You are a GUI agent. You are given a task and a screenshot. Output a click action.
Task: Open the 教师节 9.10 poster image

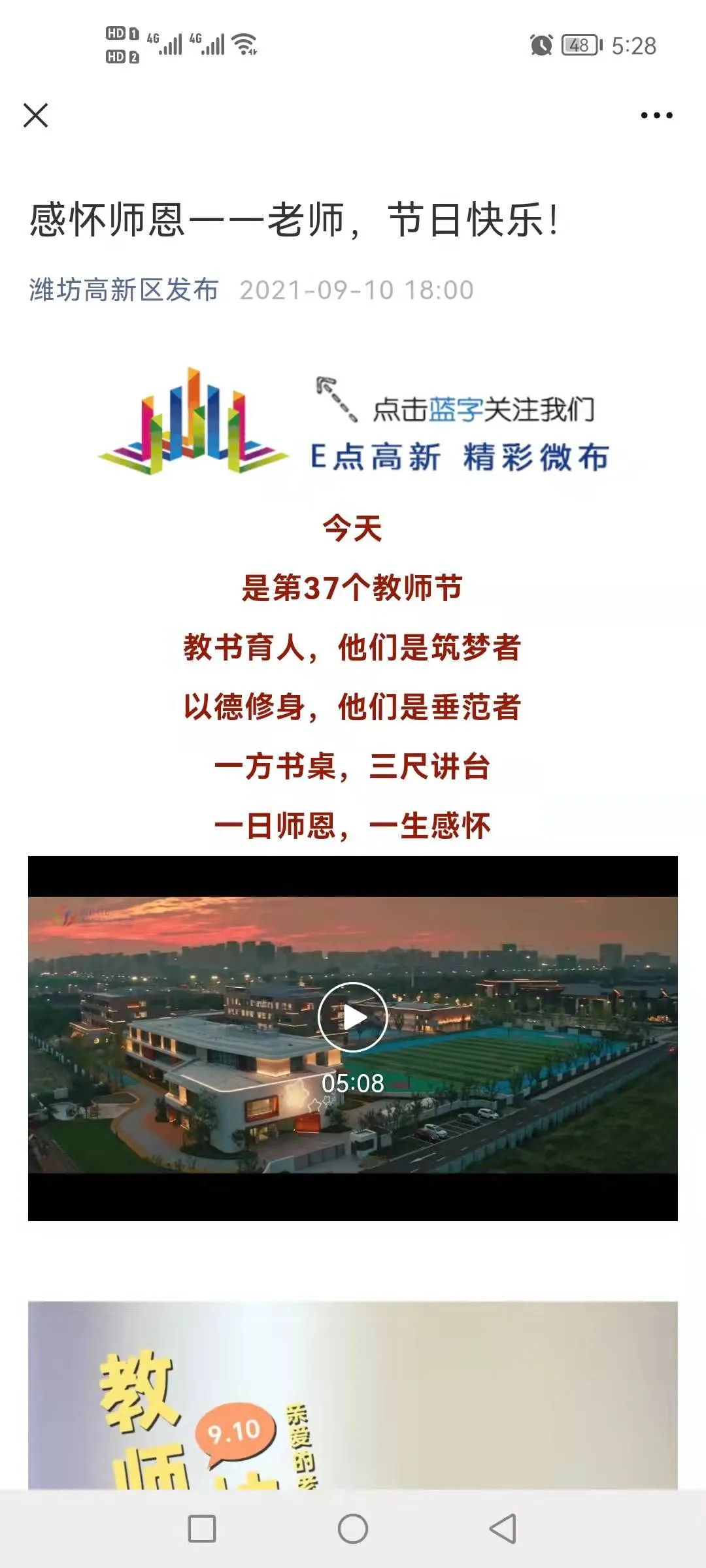(x=352, y=1398)
